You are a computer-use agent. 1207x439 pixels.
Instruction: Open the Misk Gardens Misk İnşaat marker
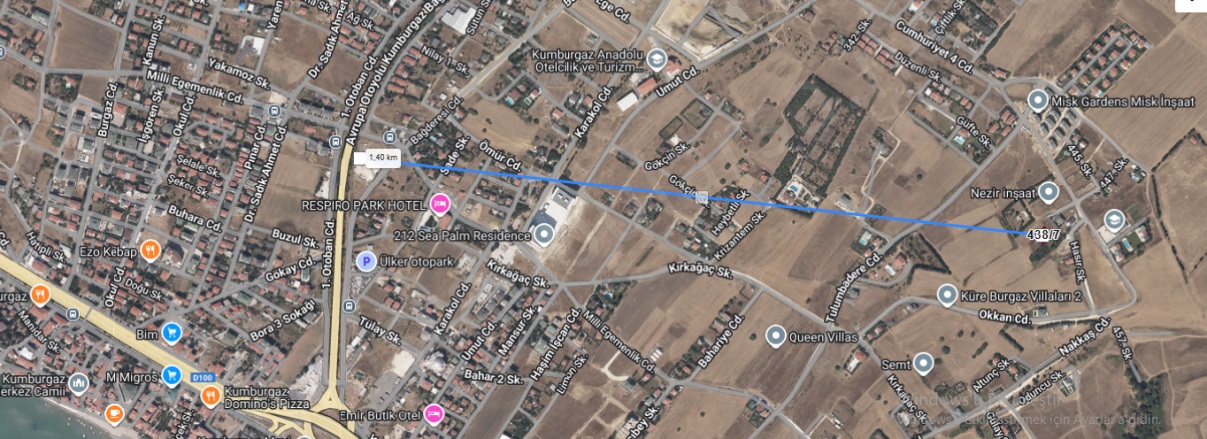(x=1037, y=101)
